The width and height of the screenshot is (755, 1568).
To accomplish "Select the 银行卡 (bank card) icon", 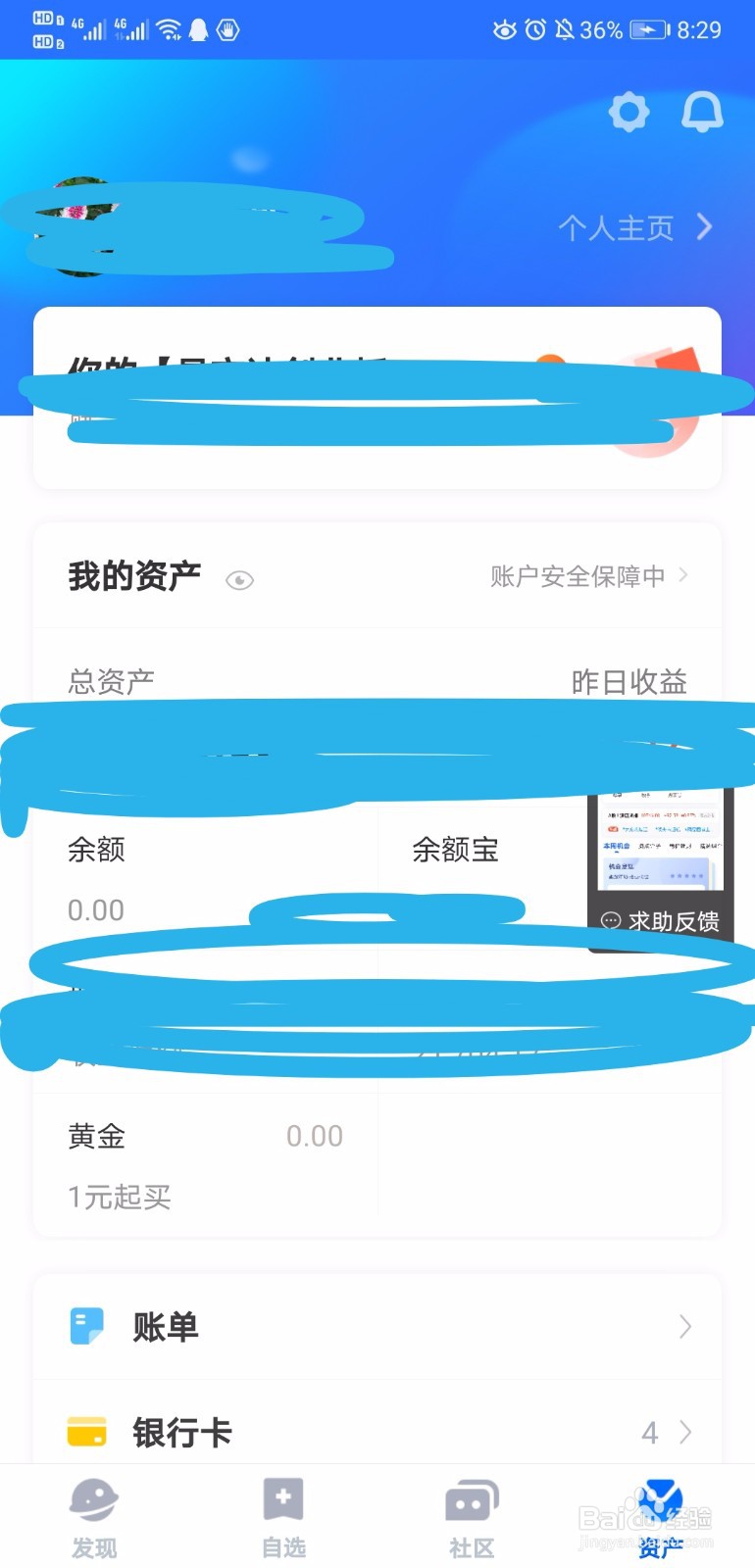I will (87, 1432).
